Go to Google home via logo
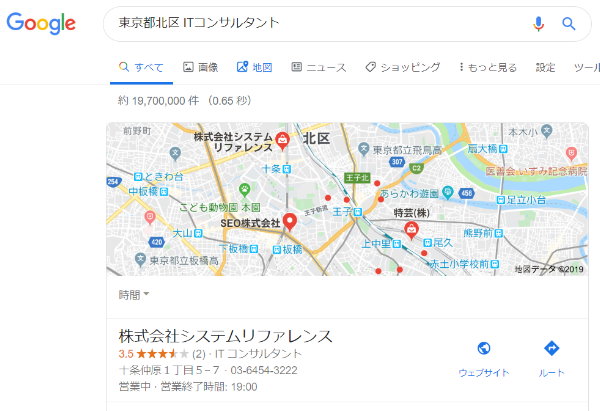Viewport: 600px width, 411px height. click(x=41, y=24)
